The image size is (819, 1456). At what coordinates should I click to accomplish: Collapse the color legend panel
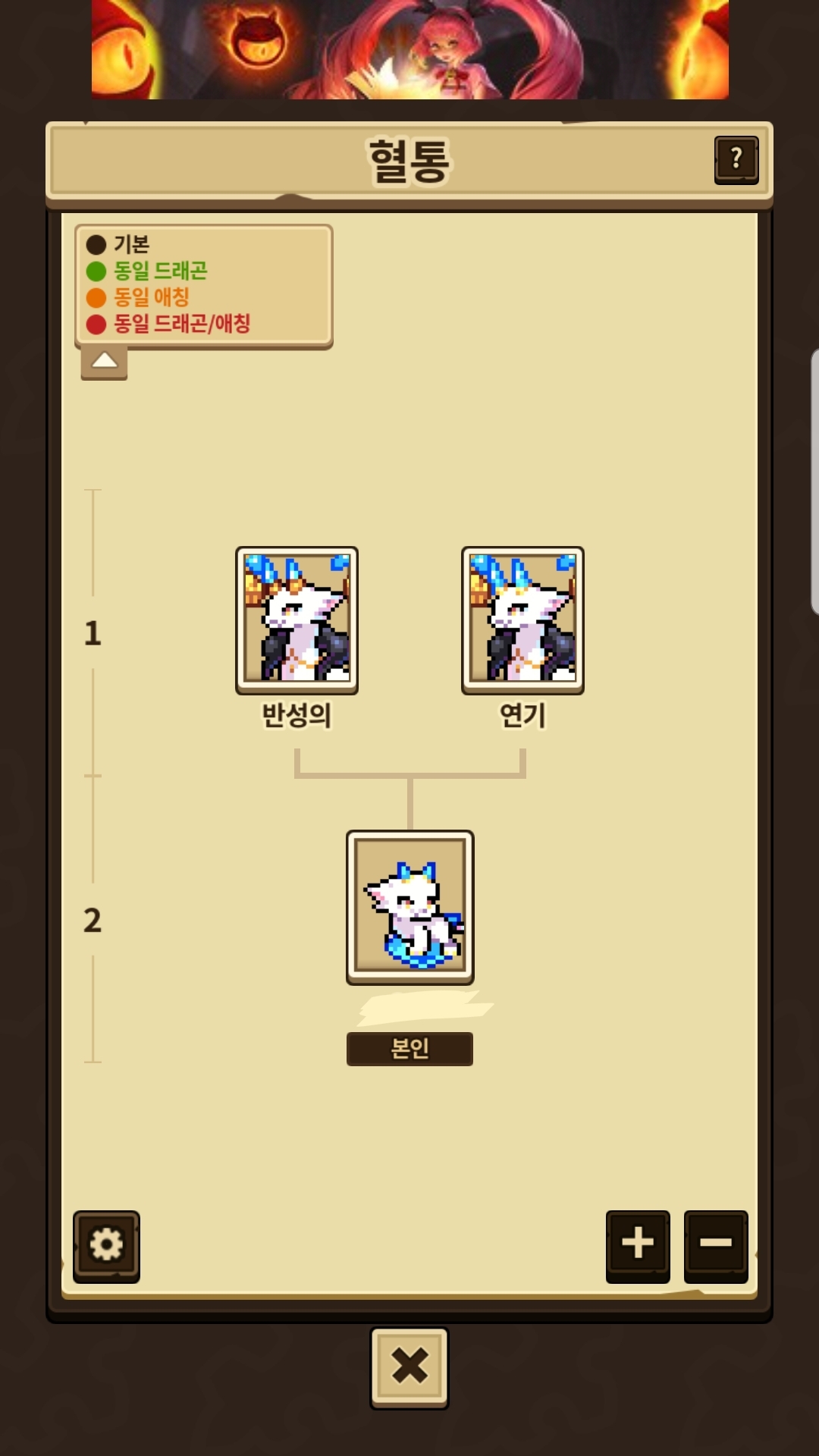[104, 362]
